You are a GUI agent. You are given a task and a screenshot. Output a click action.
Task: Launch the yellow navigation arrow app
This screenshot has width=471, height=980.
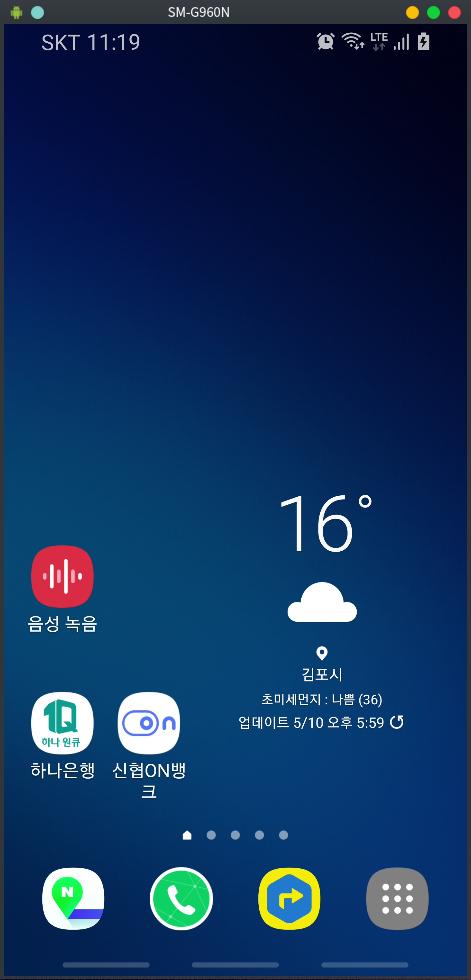(289, 899)
